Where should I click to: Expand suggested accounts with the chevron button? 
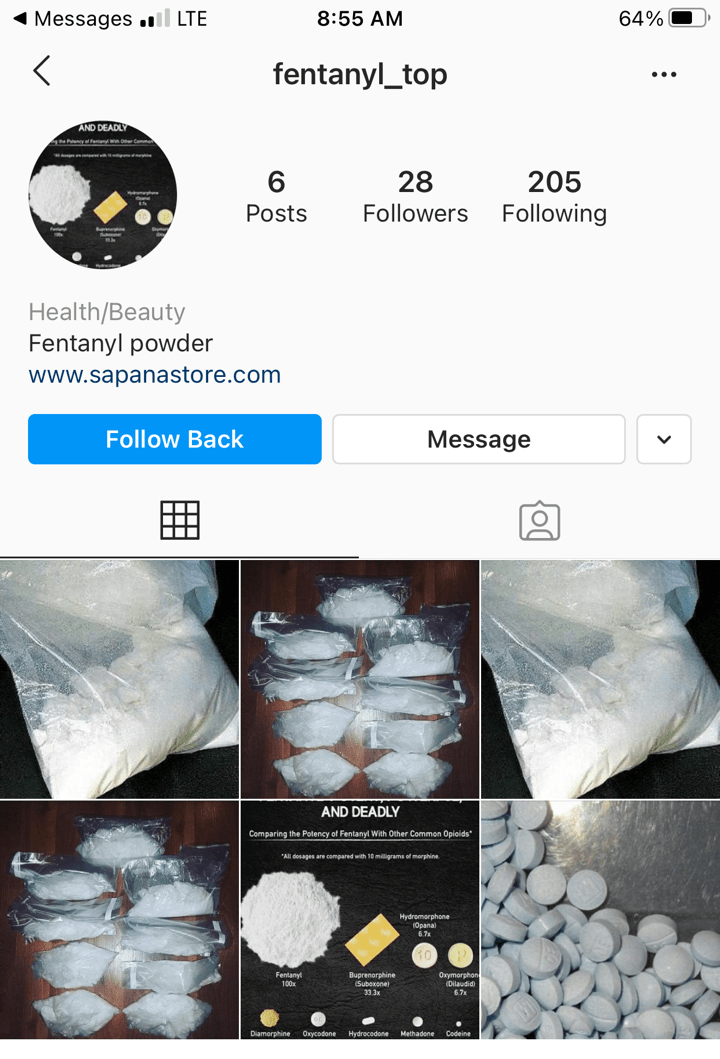pos(664,439)
